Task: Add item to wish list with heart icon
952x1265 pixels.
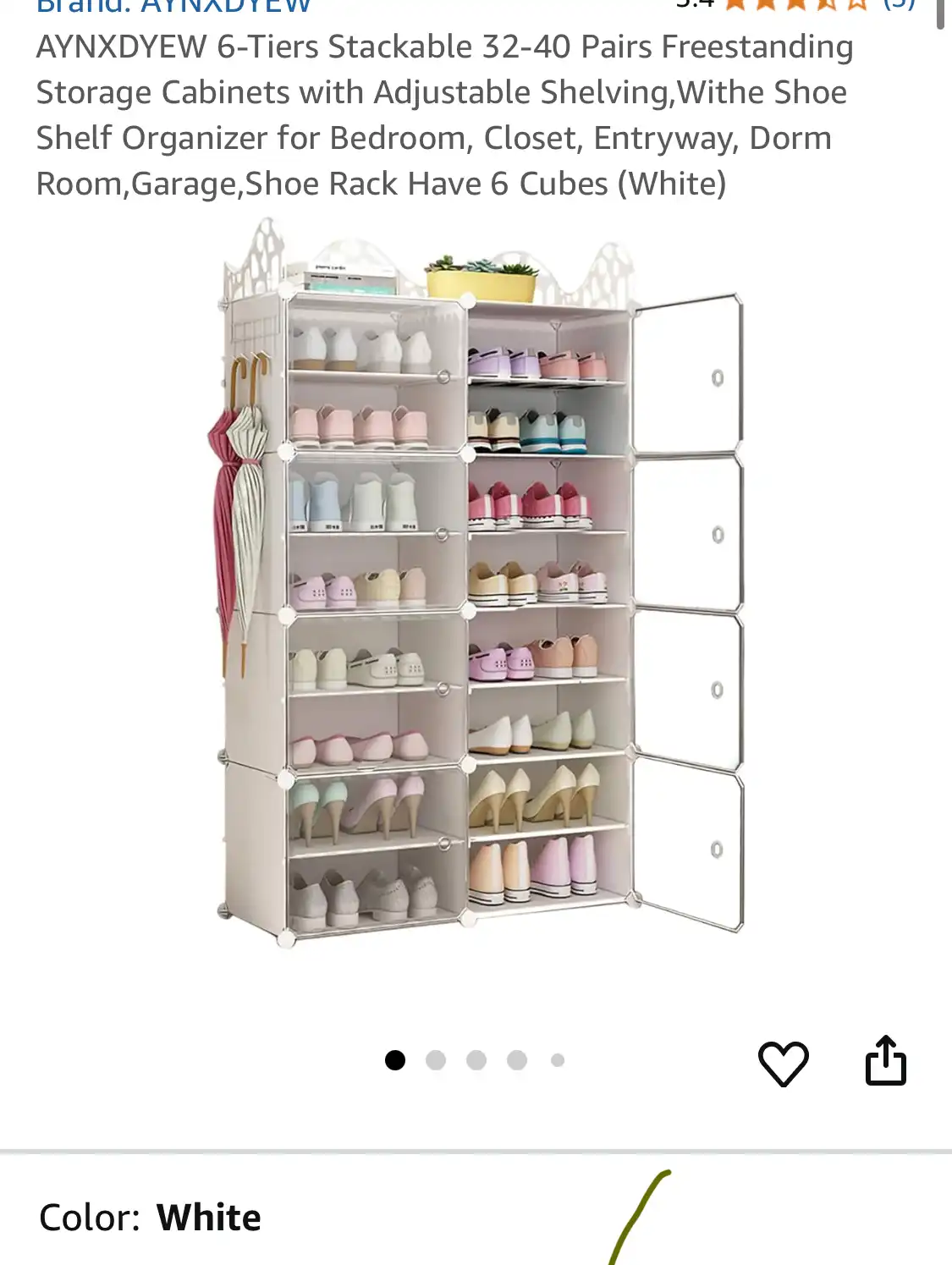Action: 783,1063
